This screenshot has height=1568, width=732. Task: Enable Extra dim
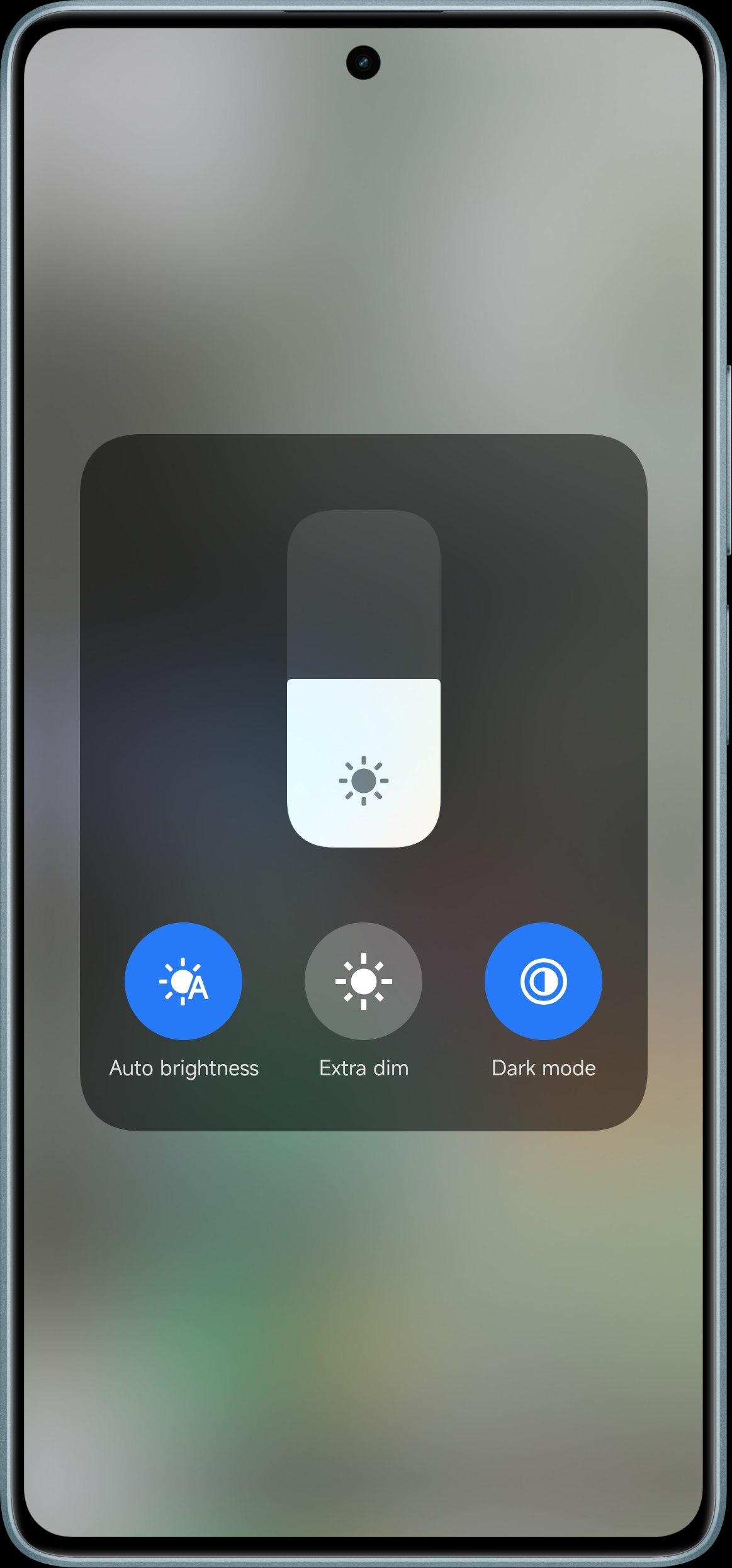click(x=363, y=981)
